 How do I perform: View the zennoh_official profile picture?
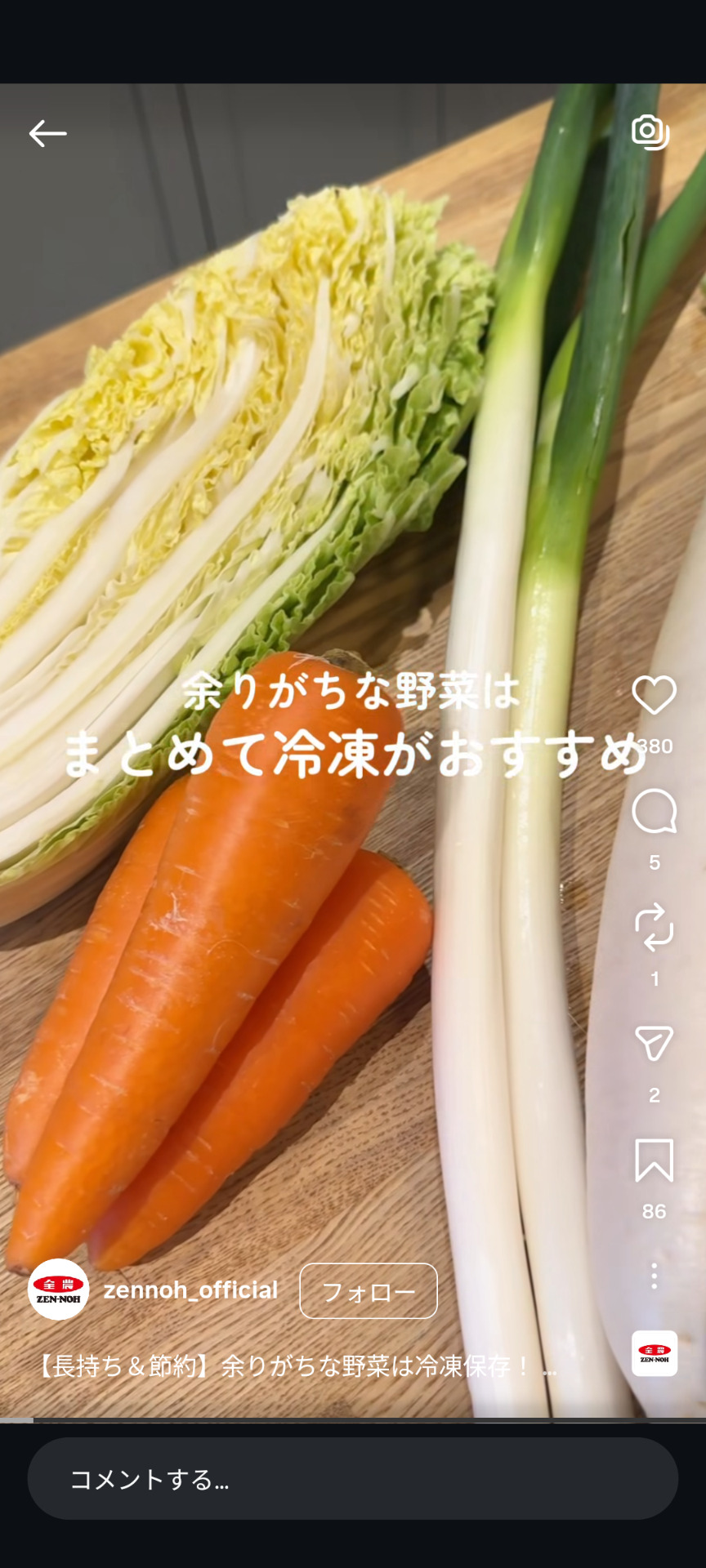click(x=59, y=1290)
